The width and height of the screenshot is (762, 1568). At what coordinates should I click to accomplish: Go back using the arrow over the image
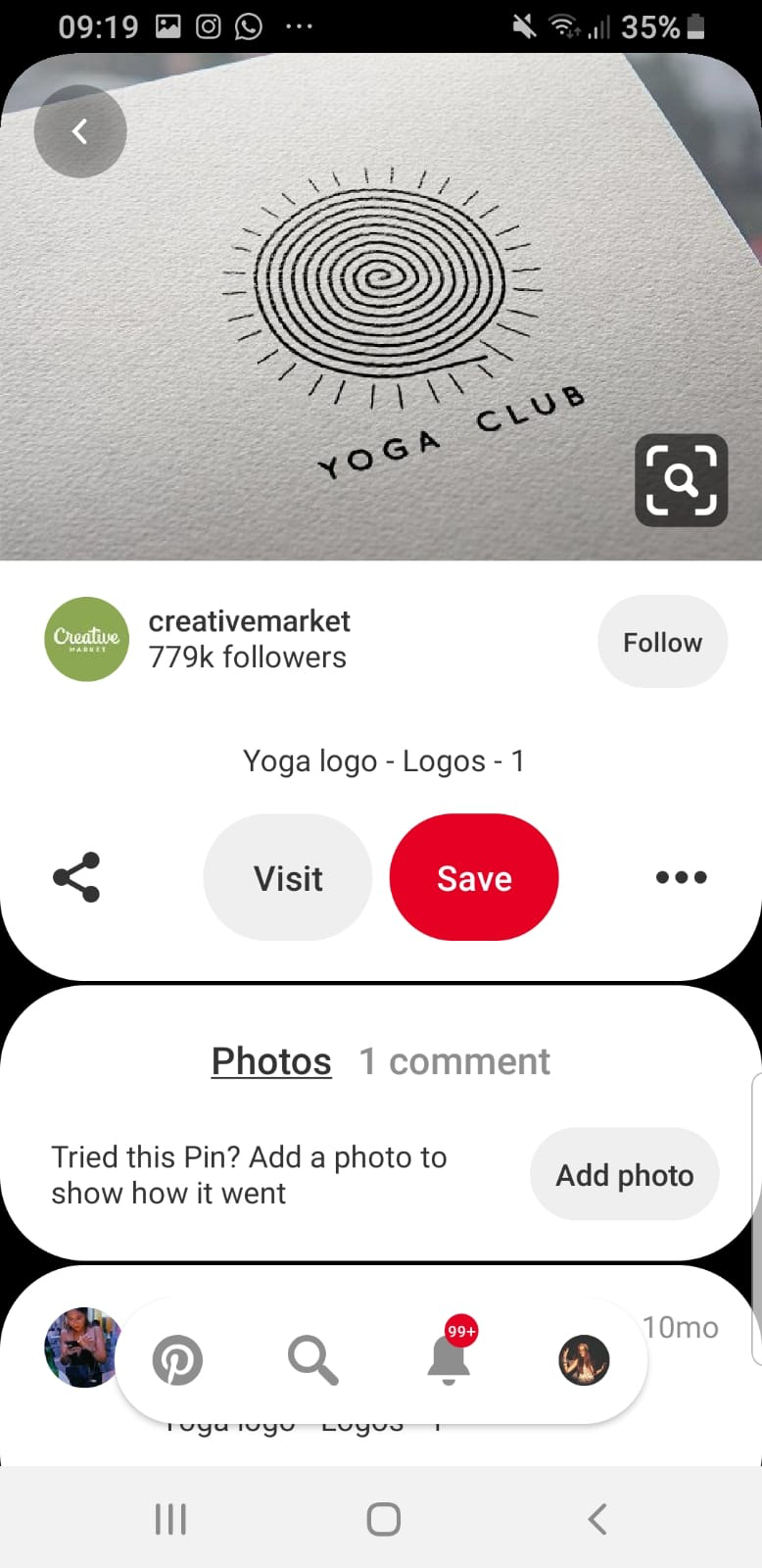coord(80,131)
